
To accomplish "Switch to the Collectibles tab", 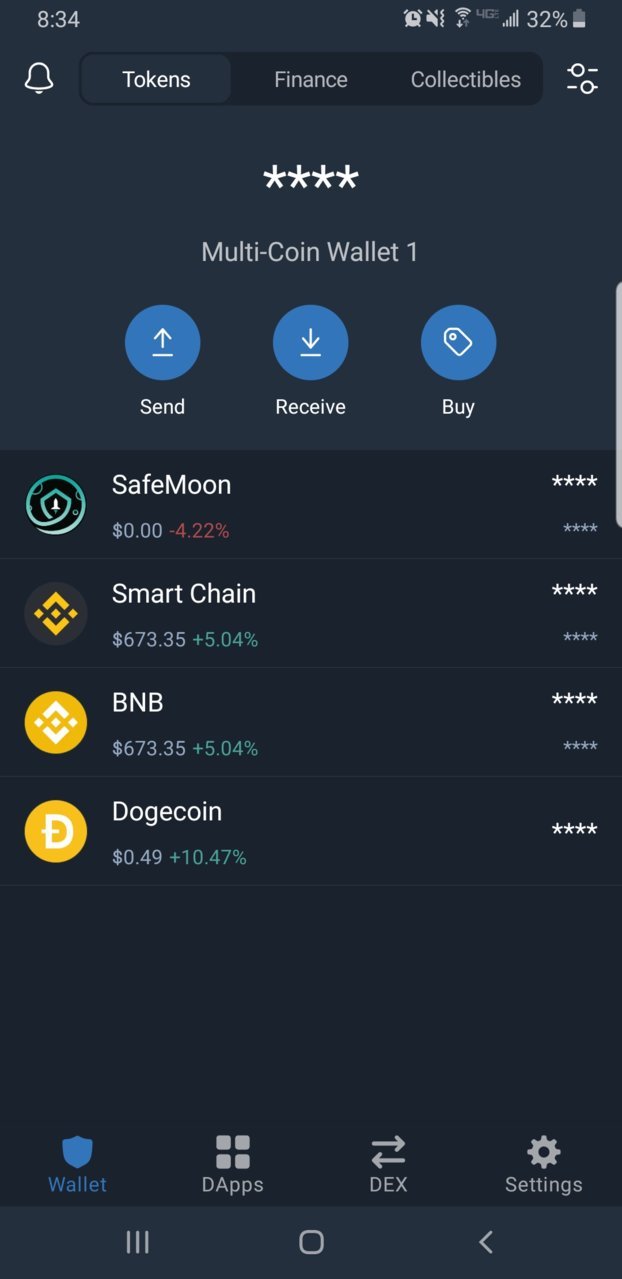I will 466,79.
